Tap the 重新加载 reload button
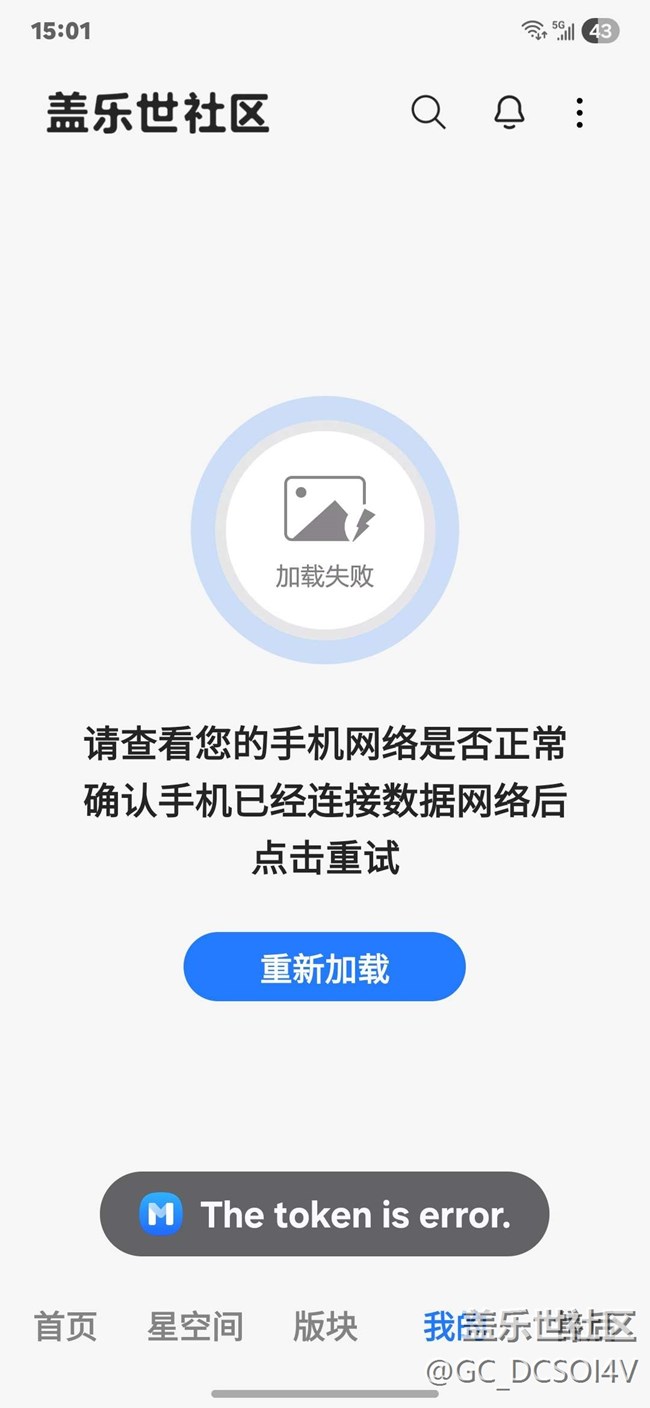 click(324, 967)
